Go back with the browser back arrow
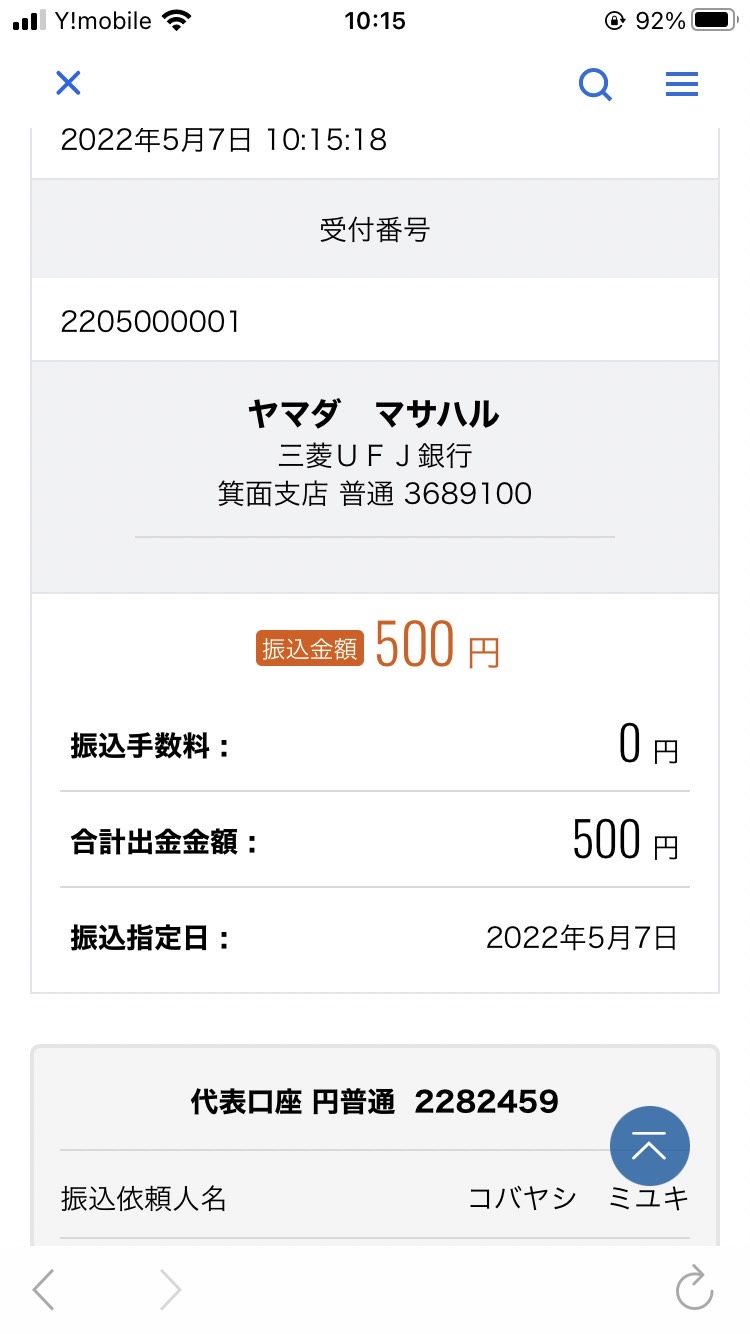Screen dimensions: 750x1334 43,1290
